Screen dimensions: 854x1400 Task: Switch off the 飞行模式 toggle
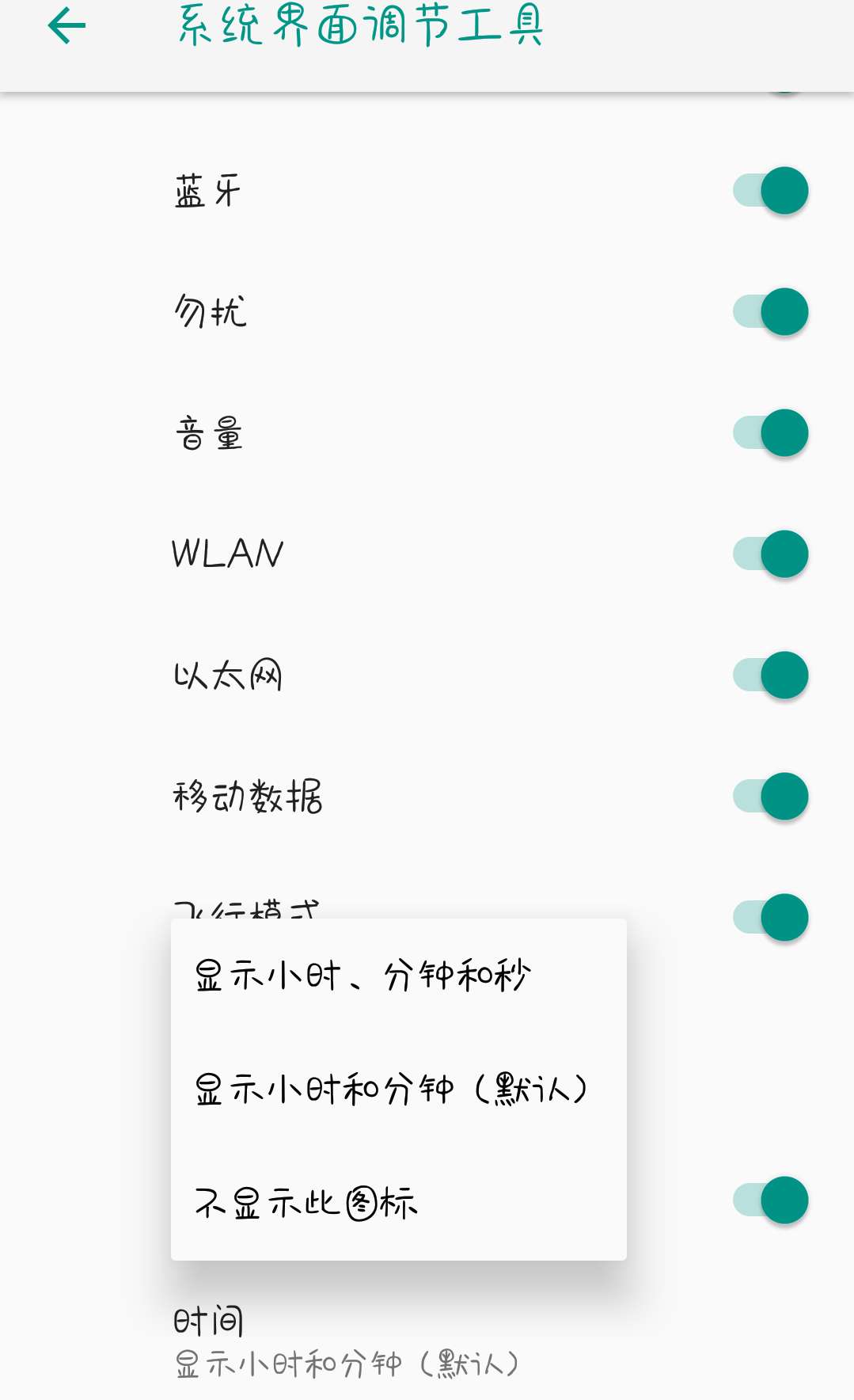[770, 918]
